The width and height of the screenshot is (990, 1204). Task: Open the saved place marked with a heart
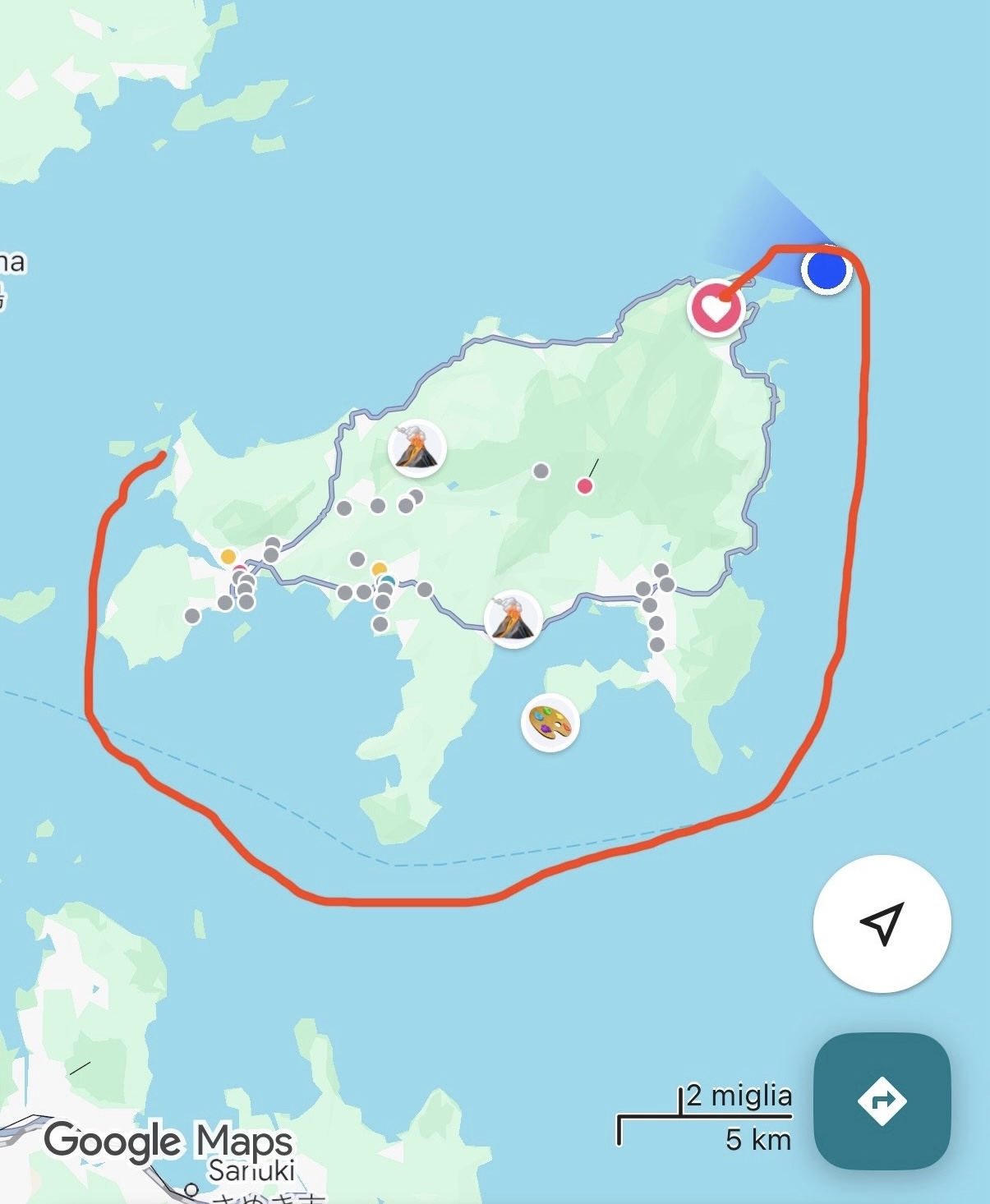[x=716, y=308]
